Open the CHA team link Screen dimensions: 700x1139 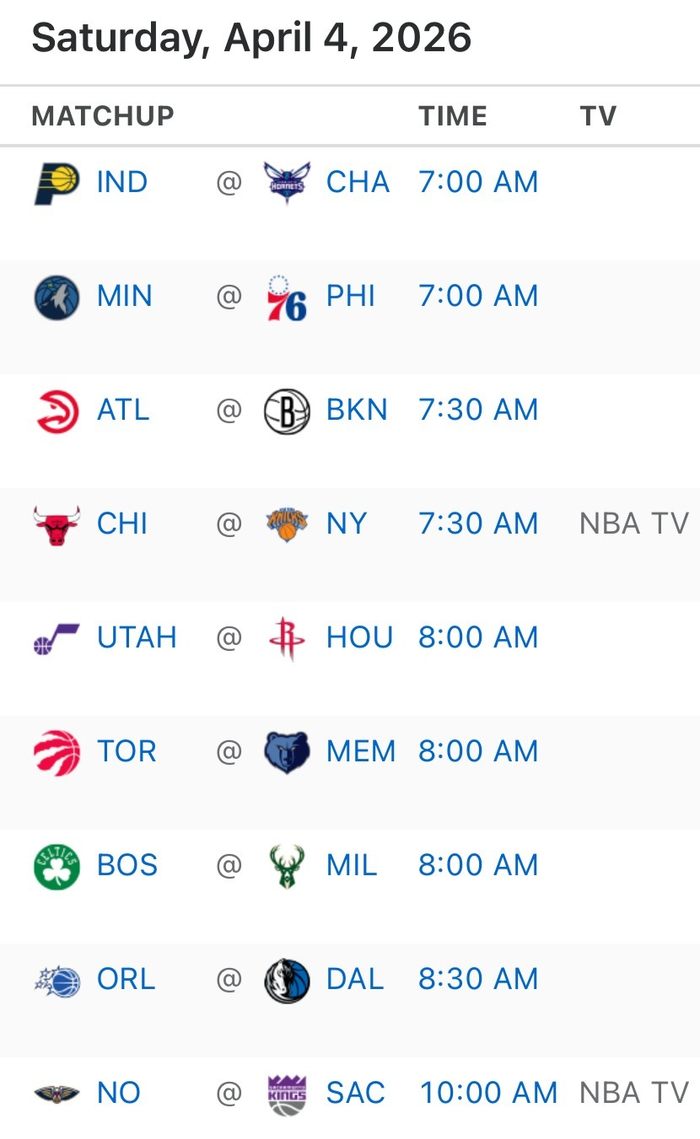(x=357, y=182)
